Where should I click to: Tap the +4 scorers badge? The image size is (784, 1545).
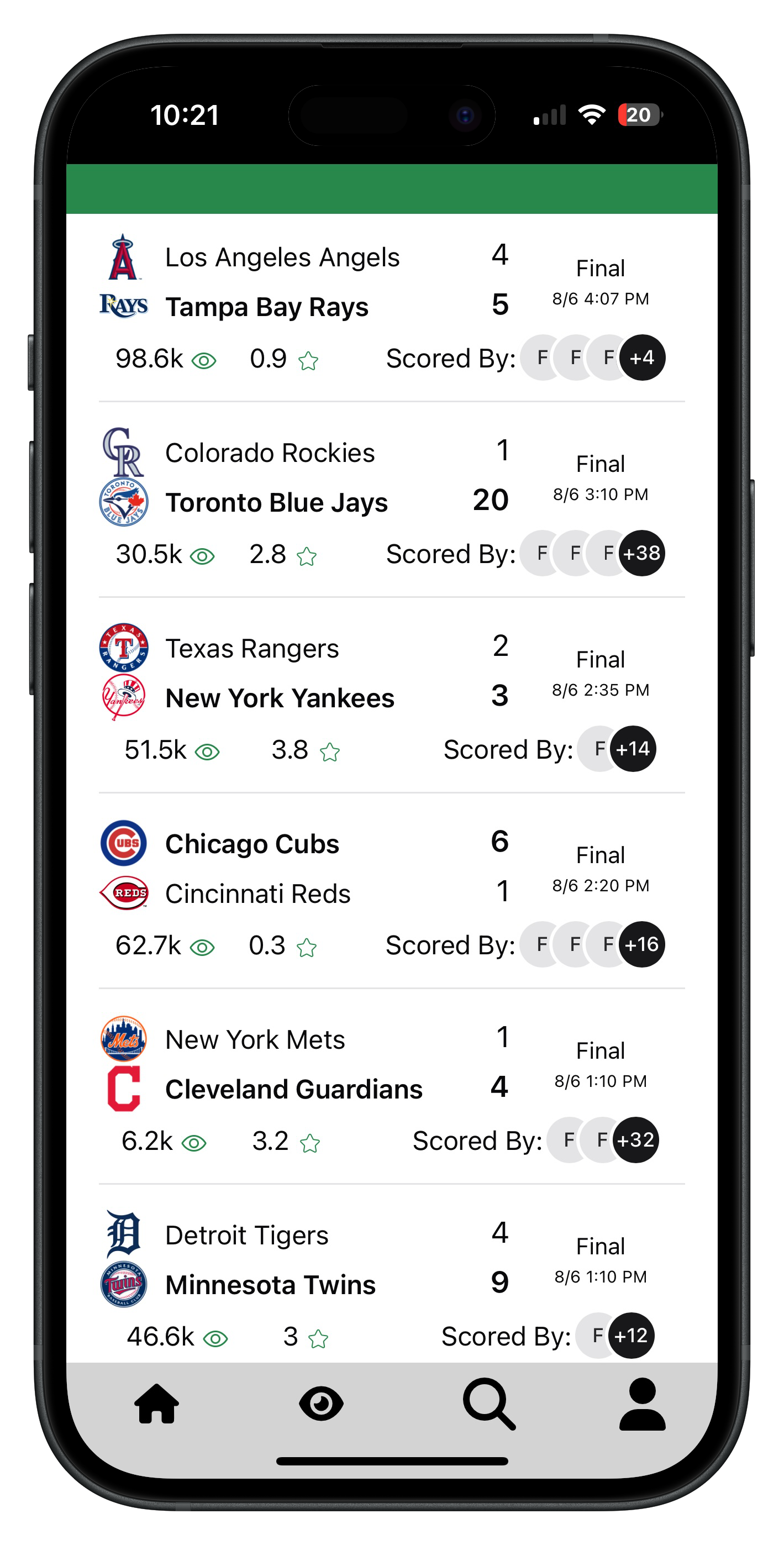[642, 358]
